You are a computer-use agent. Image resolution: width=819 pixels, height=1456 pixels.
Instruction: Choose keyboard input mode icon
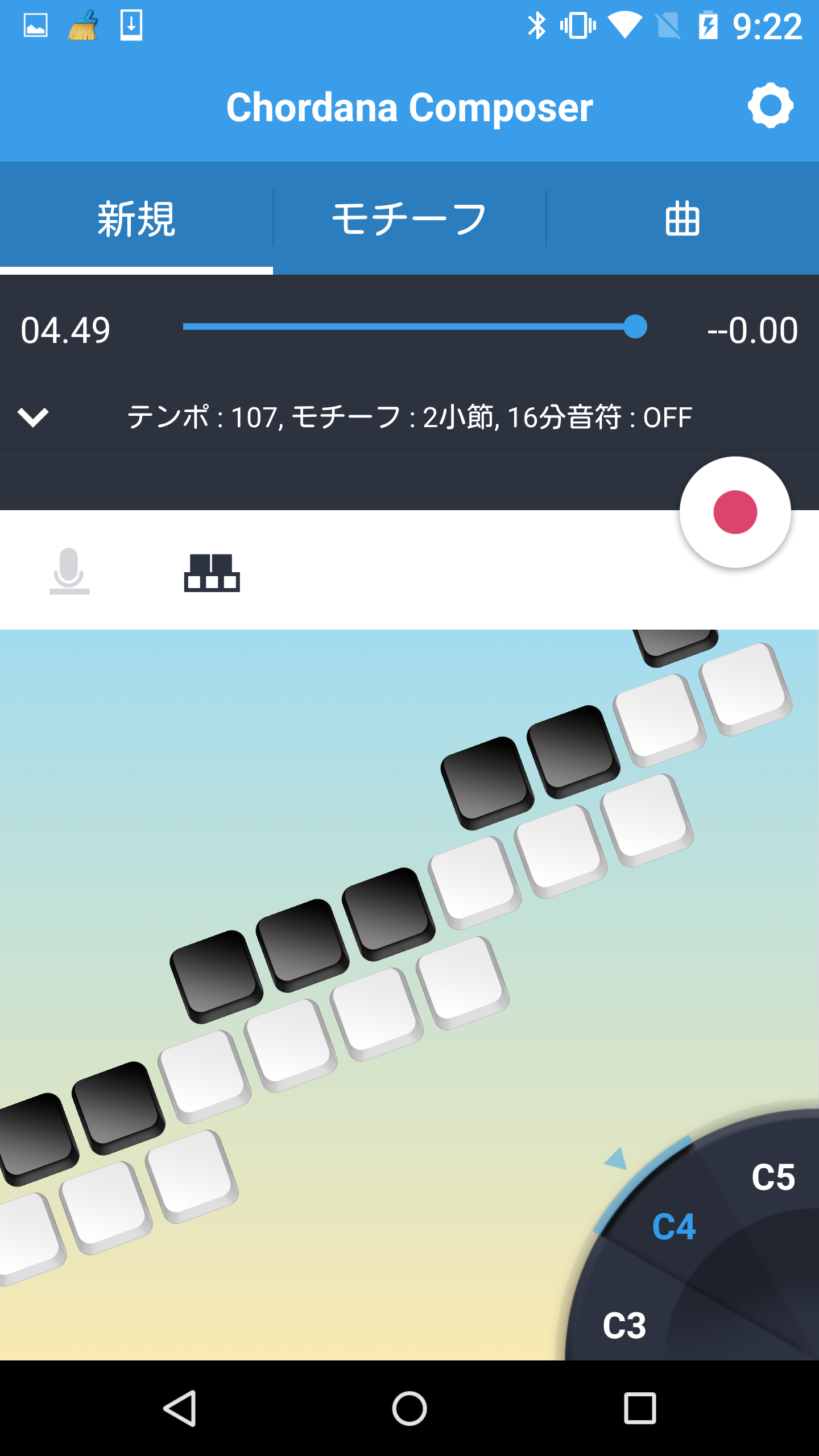pyautogui.click(x=212, y=572)
